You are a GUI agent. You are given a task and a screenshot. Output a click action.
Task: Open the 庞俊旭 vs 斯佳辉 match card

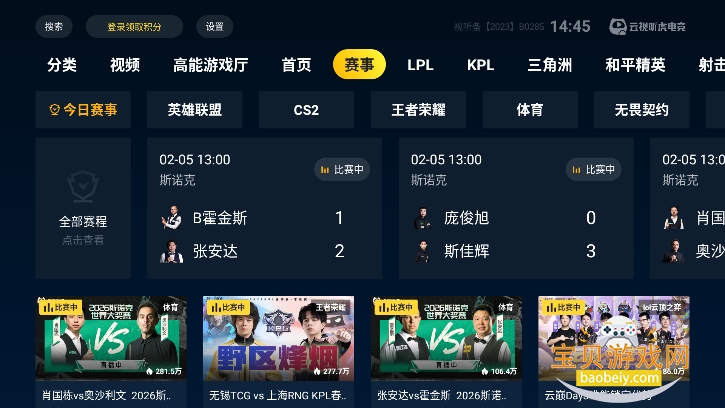[x=516, y=208]
